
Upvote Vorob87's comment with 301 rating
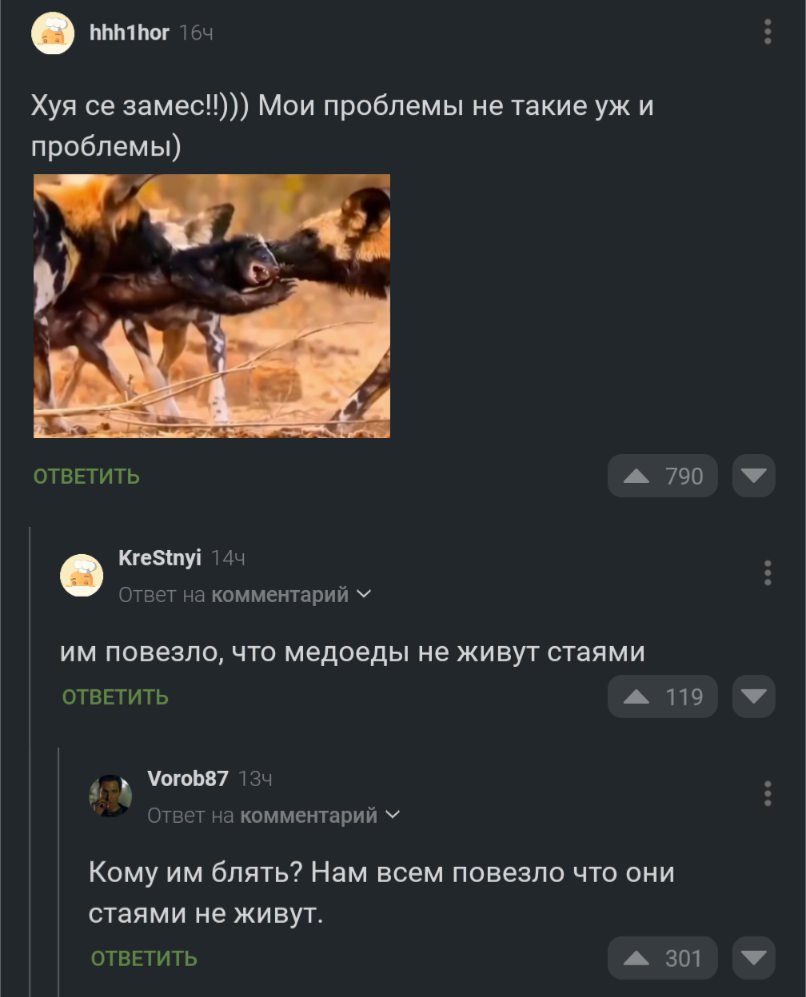pyautogui.click(x=662, y=959)
